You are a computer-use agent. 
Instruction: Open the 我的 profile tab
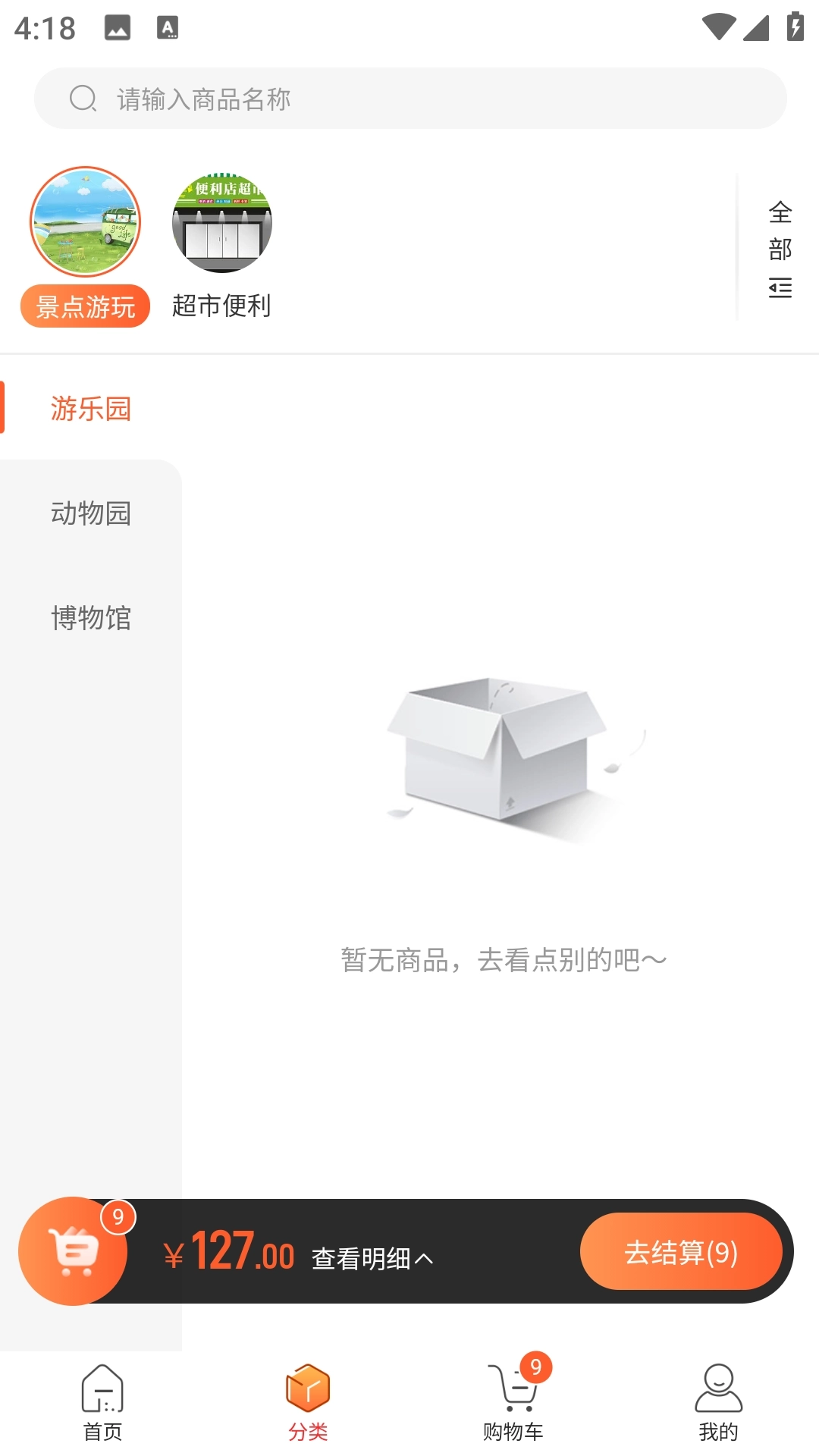[x=717, y=1404]
